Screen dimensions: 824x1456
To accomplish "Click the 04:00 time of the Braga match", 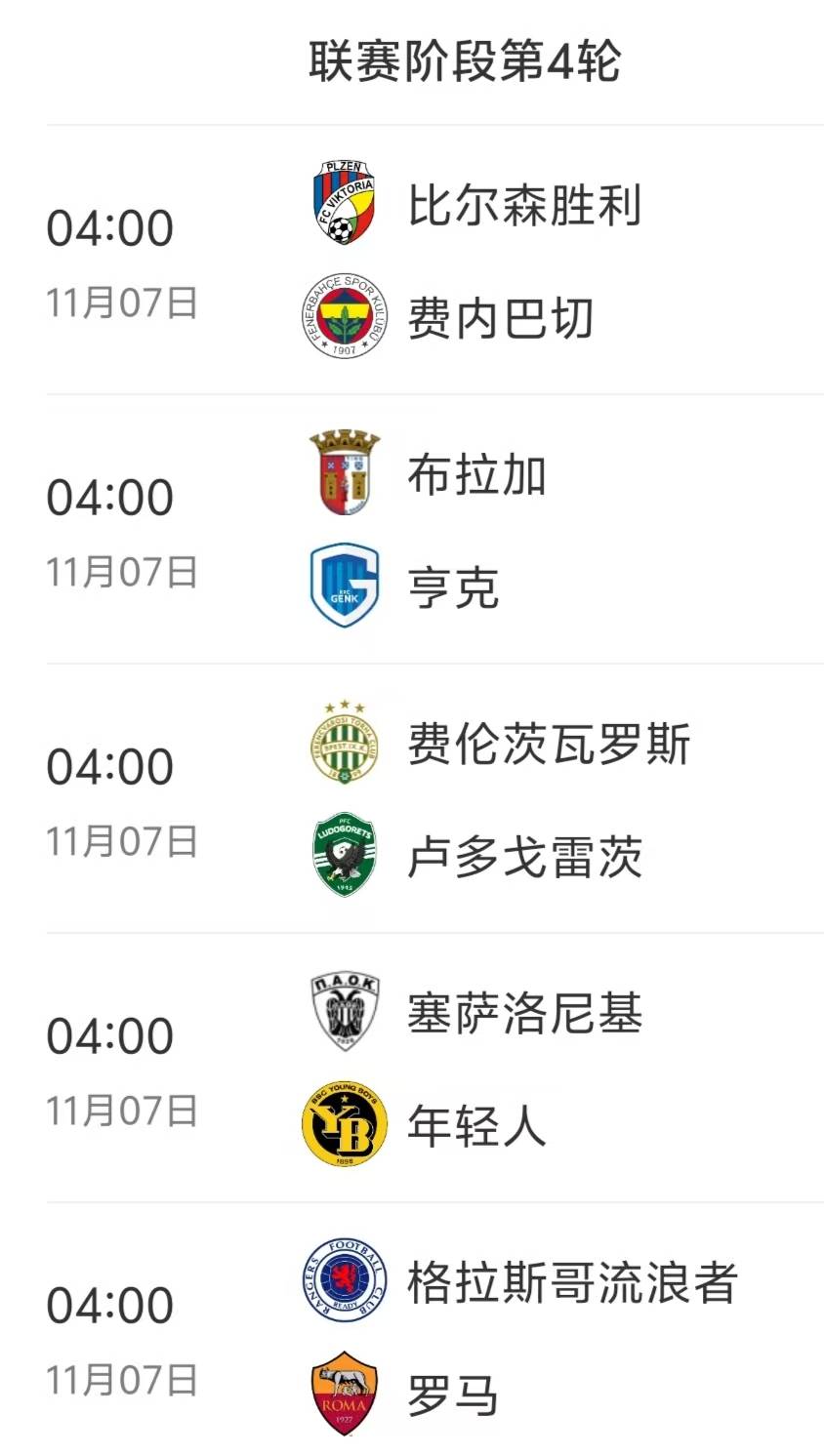I will click(112, 497).
